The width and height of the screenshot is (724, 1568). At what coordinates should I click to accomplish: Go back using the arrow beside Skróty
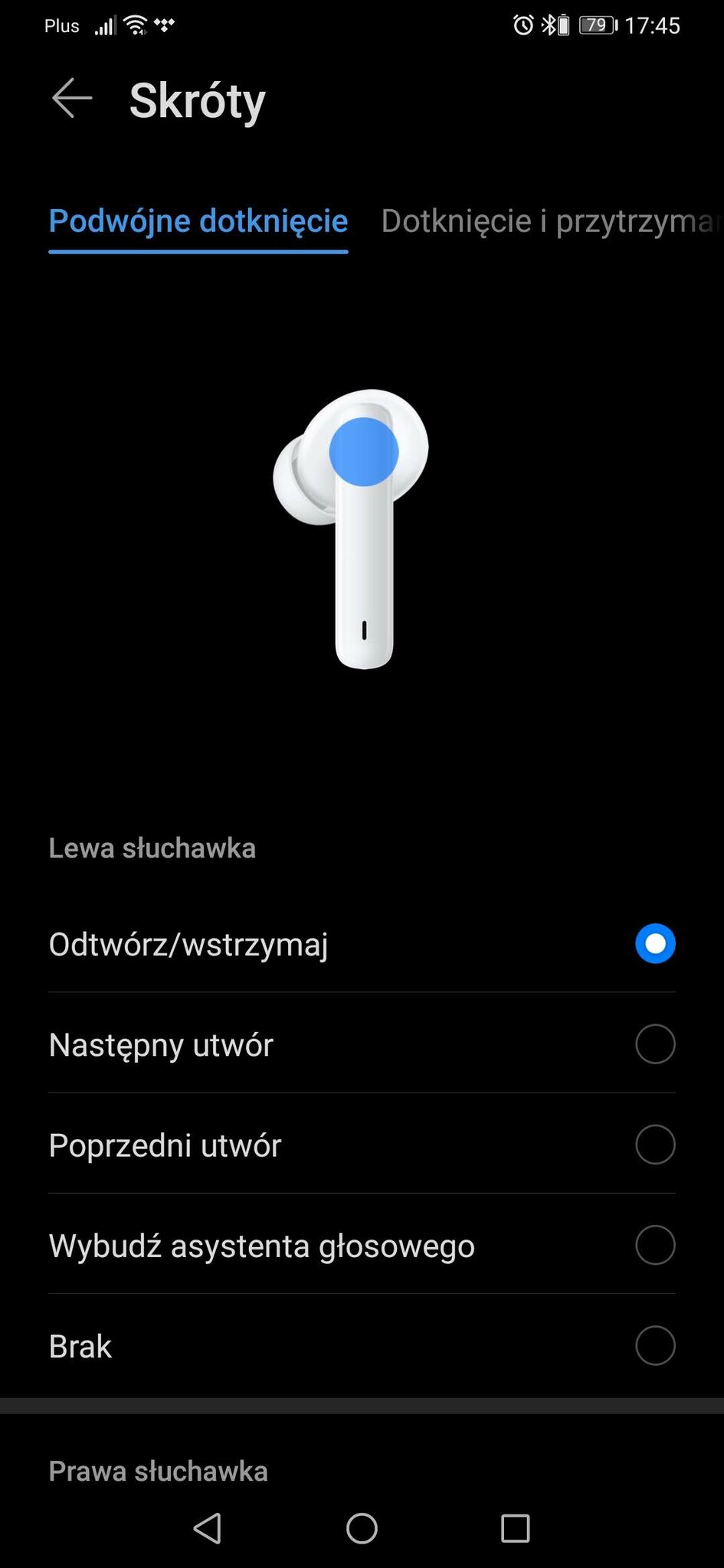coord(72,99)
